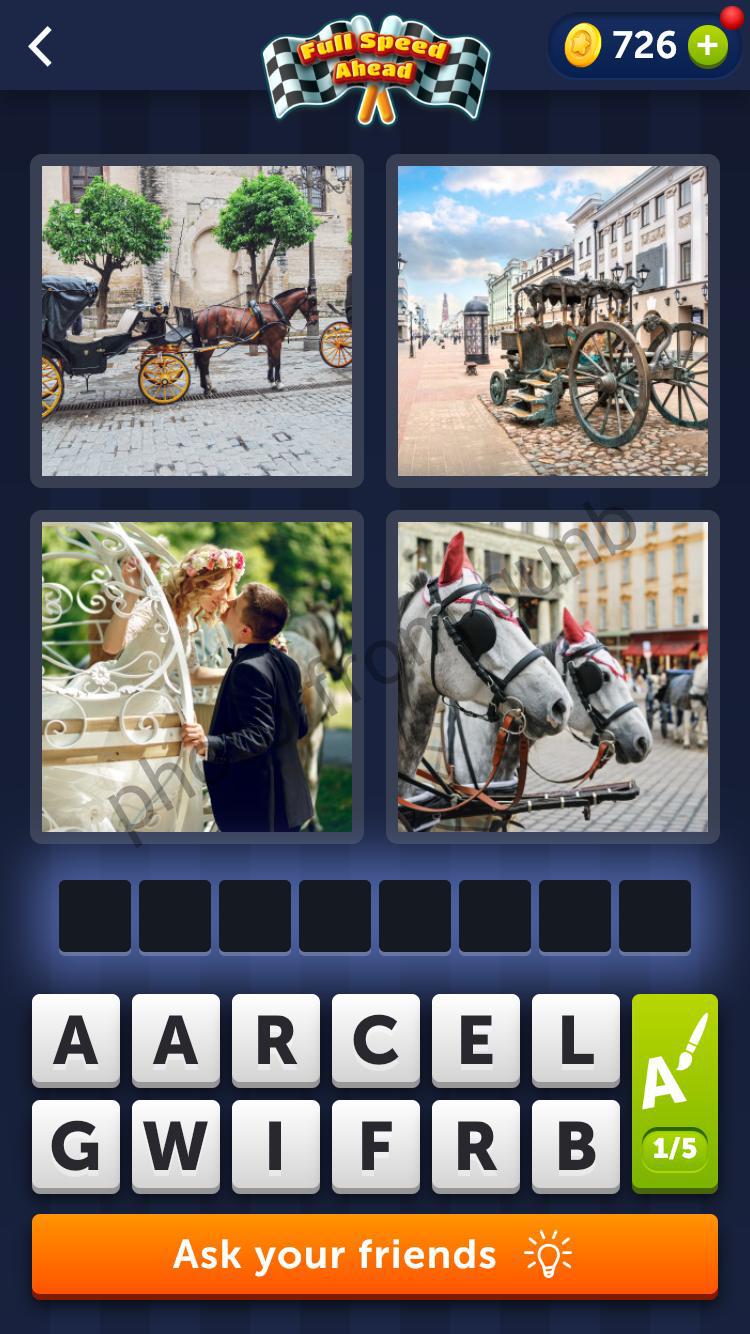
Task: Select the letter G tile
Action: [x=75, y=1146]
